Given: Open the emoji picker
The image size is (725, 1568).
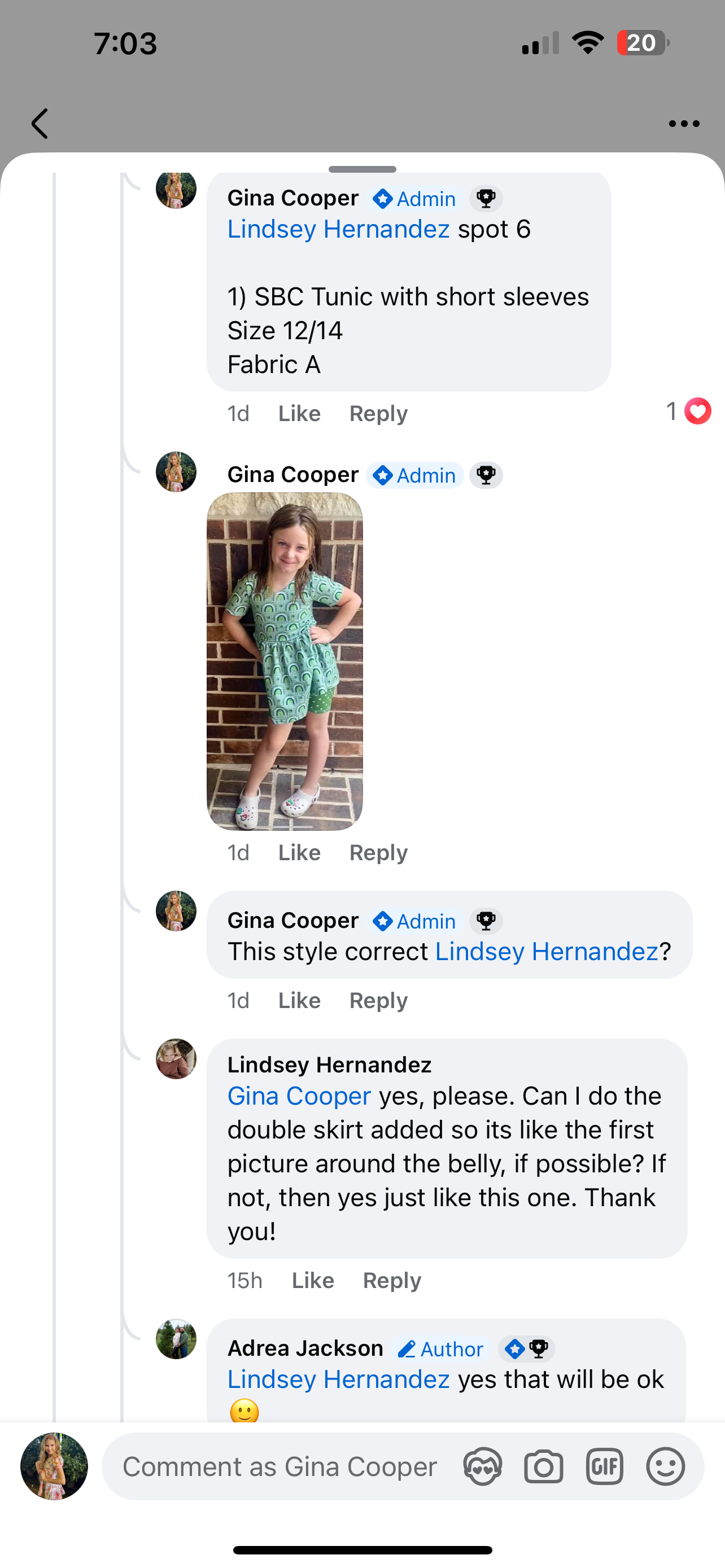Looking at the screenshot, I should point(665,1466).
